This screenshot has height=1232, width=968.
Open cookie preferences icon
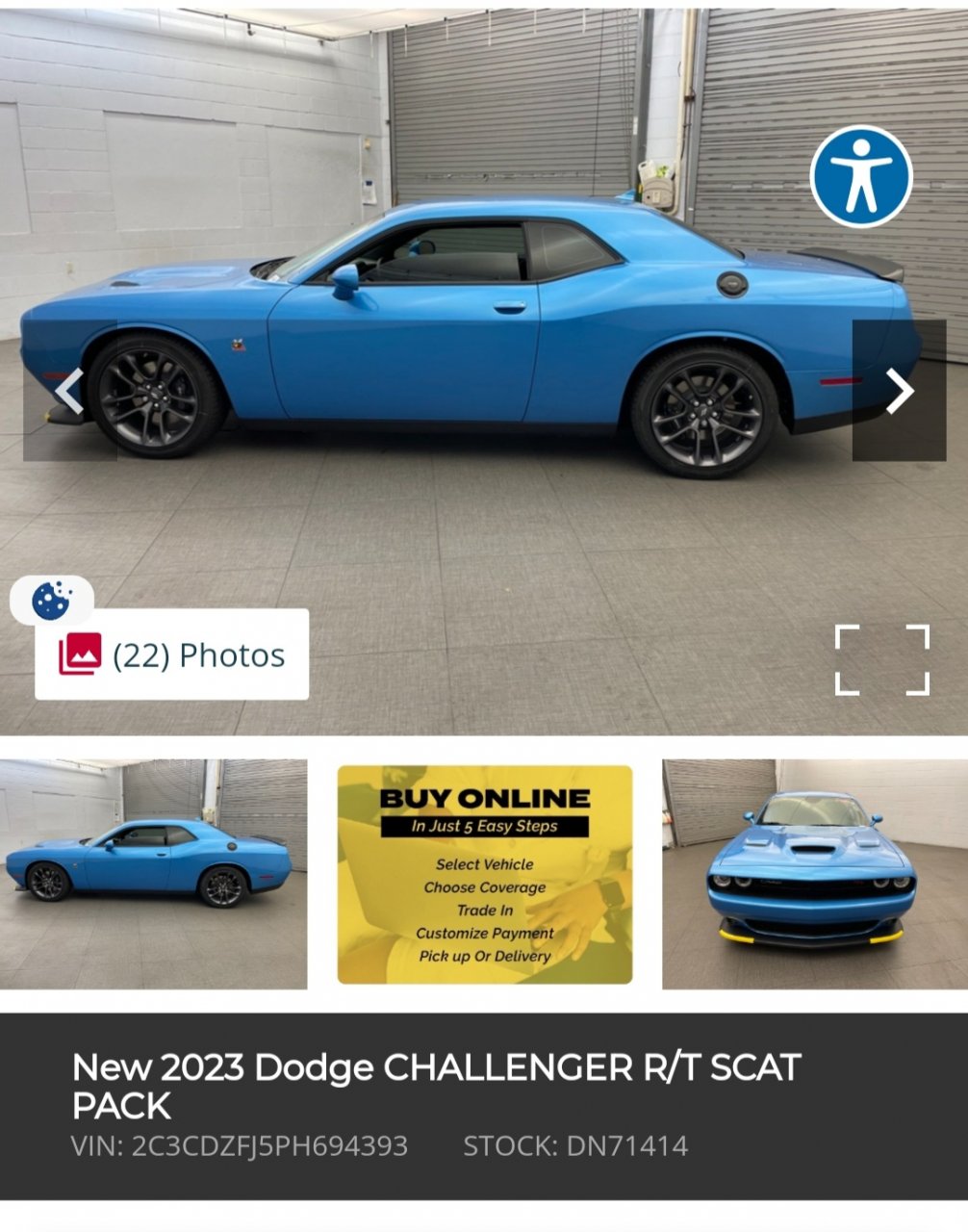coord(51,601)
